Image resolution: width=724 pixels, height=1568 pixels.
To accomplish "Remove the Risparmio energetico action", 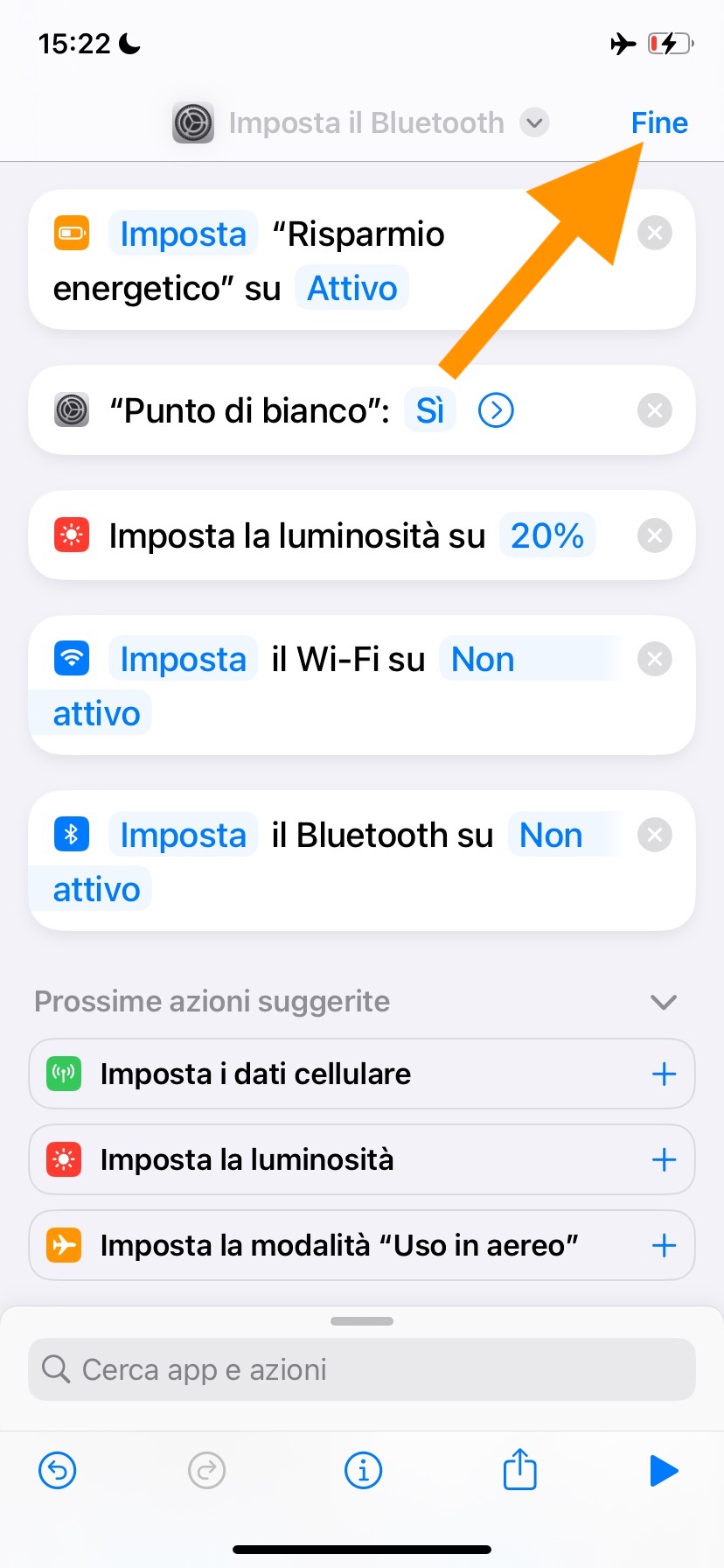I will [x=654, y=234].
